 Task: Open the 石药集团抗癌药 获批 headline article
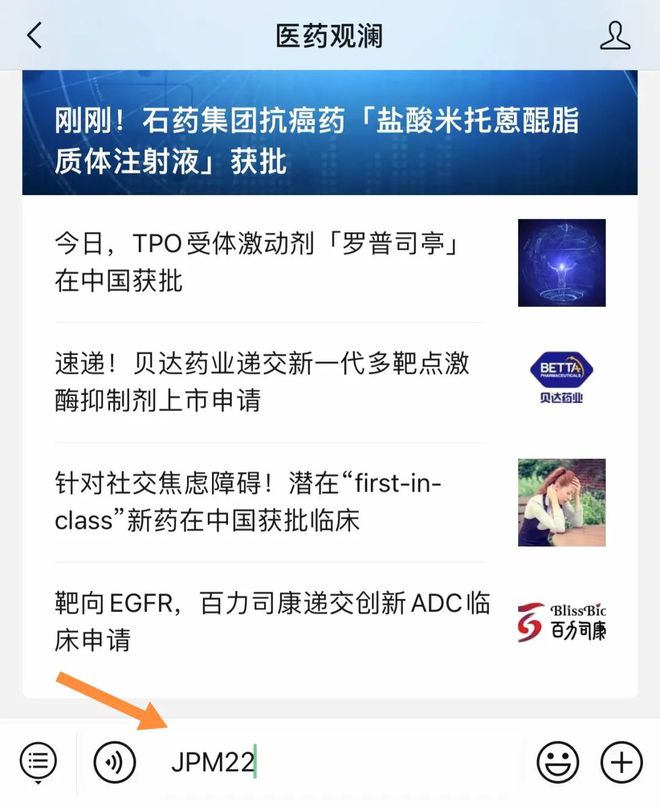point(318,141)
